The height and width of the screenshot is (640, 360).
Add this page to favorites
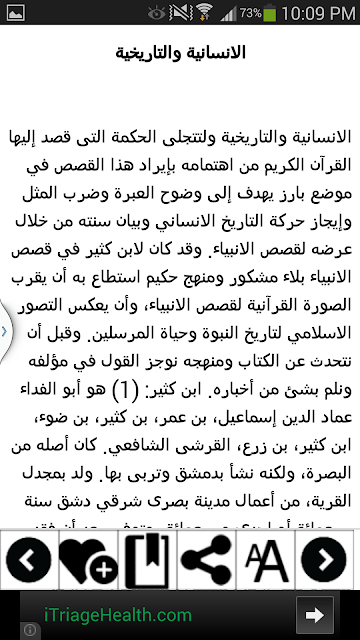pyautogui.click(x=88, y=560)
